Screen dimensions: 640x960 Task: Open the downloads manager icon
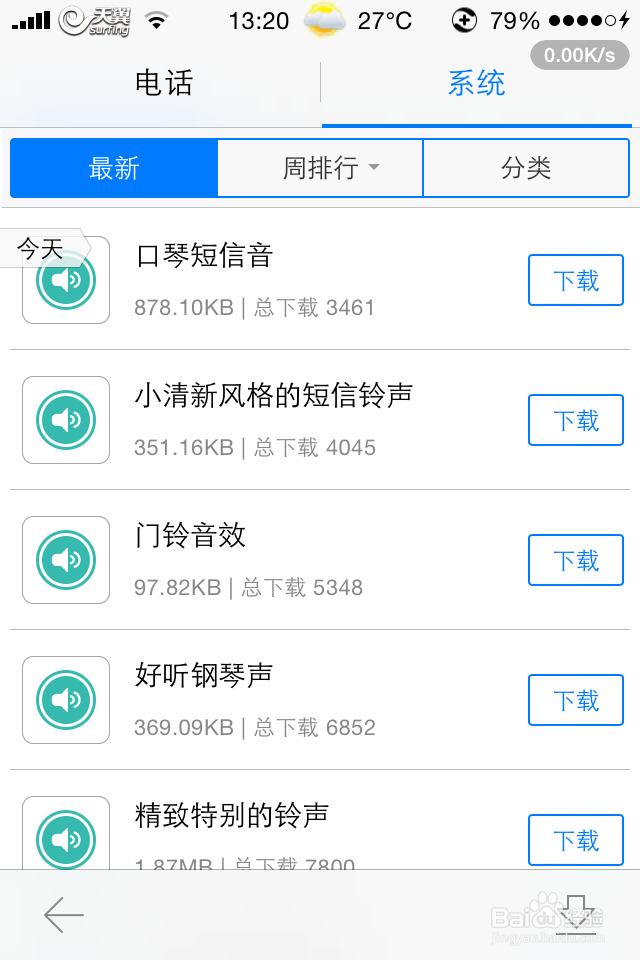[x=575, y=914]
